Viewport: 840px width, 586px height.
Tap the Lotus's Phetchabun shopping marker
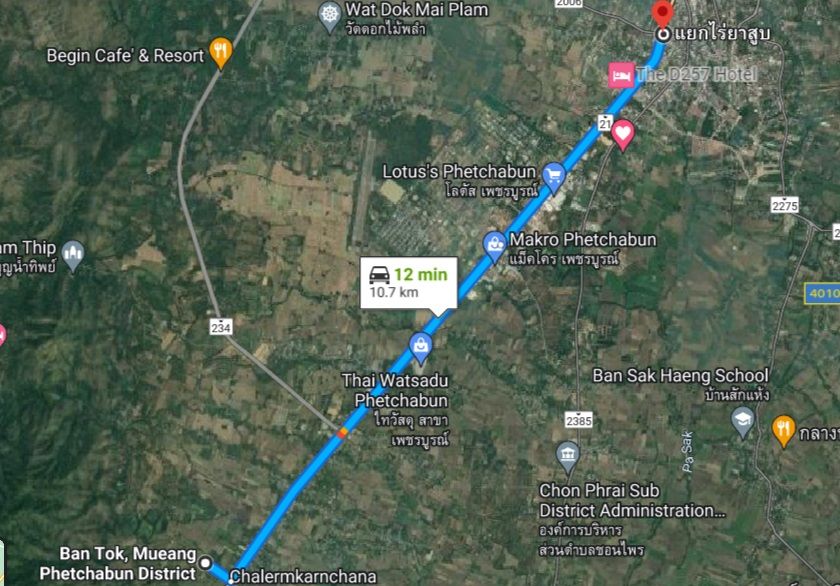click(554, 178)
